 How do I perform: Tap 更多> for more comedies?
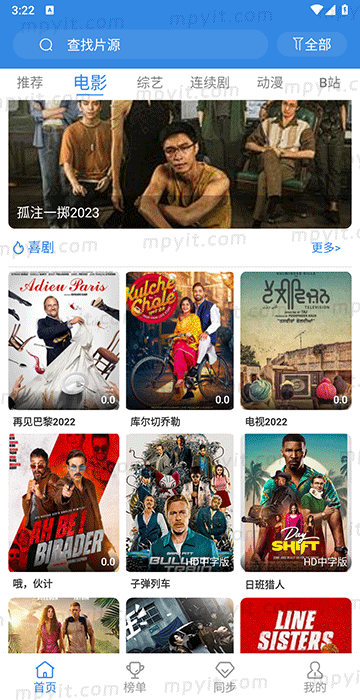[x=326, y=247]
